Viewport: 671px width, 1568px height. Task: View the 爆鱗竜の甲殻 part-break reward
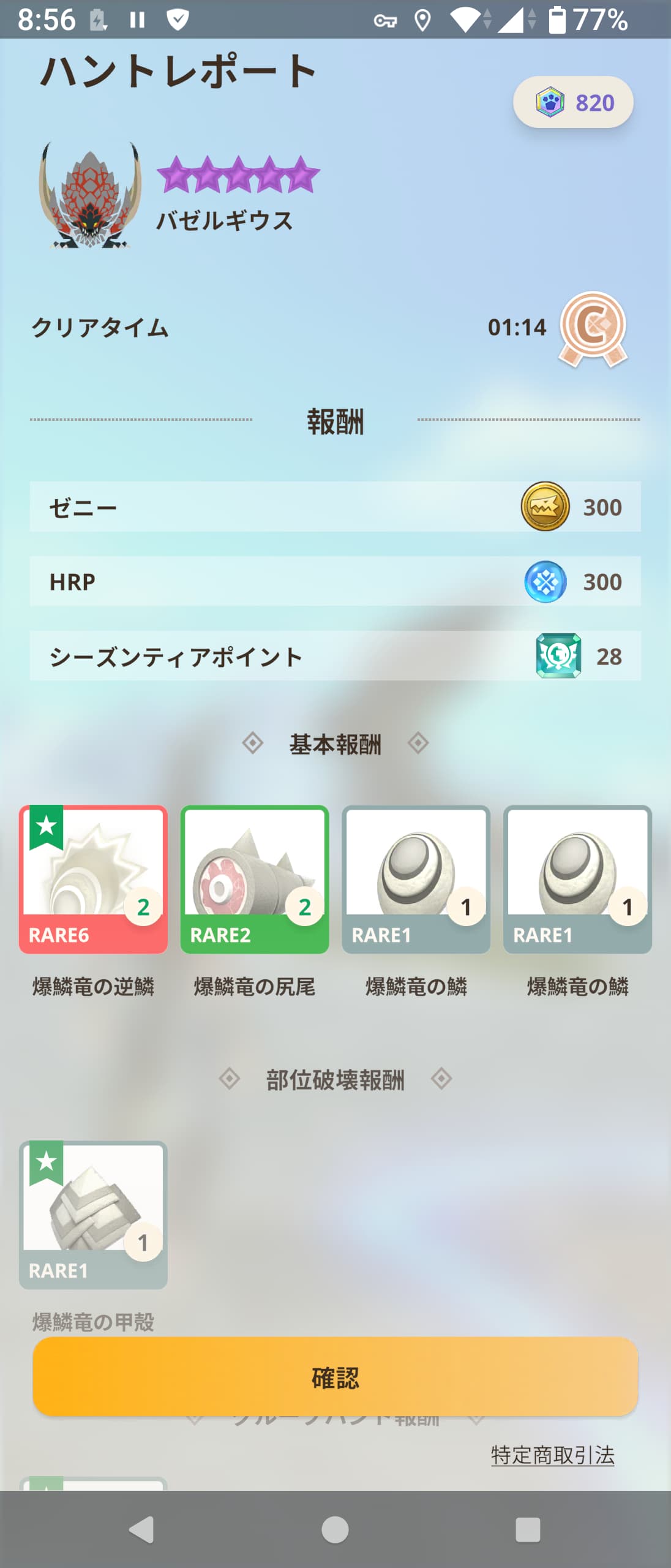click(x=93, y=1215)
